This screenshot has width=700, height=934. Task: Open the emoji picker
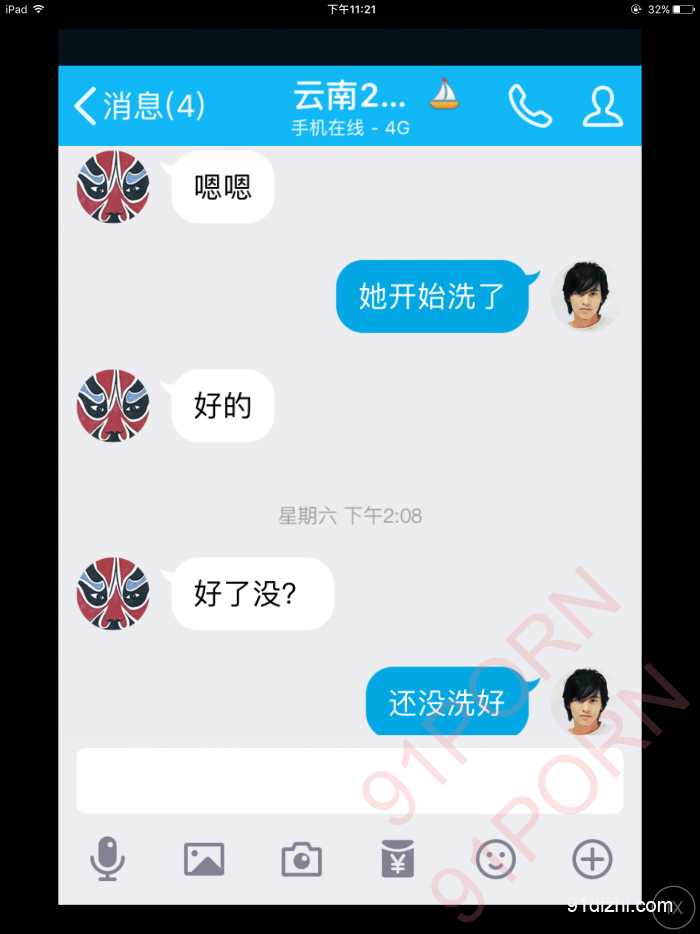click(x=495, y=859)
